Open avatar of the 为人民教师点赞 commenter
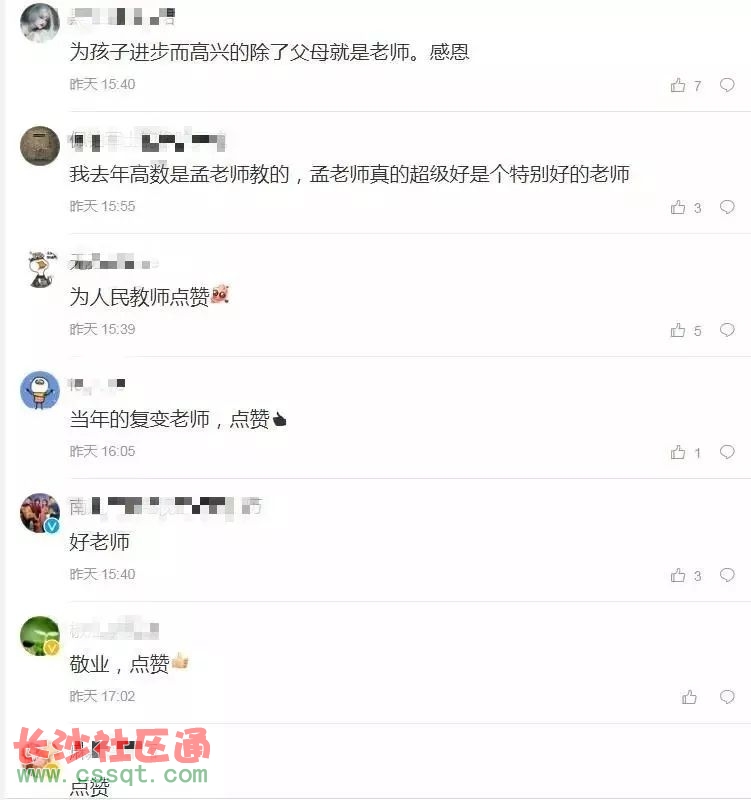Viewport: 751px width, 800px height. [x=40, y=268]
